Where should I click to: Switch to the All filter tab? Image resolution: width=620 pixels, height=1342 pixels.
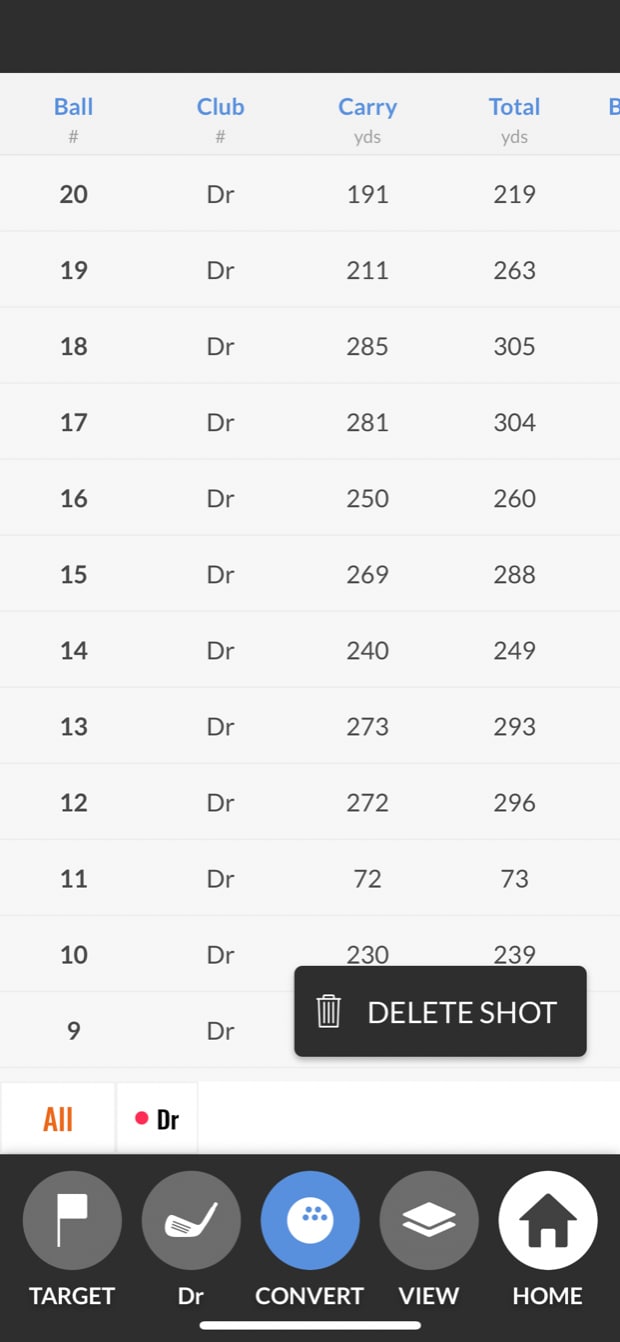58,1119
